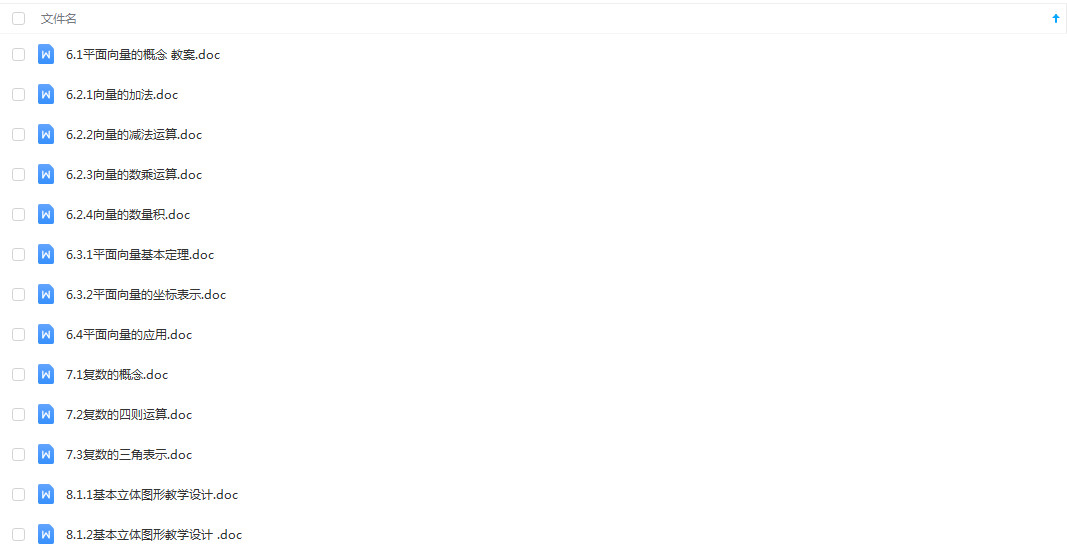Viewport: 1067px width, 547px height.
Task: Open 8.1.2基本立体图形教学设计 .doc
Action: [154, 535]
